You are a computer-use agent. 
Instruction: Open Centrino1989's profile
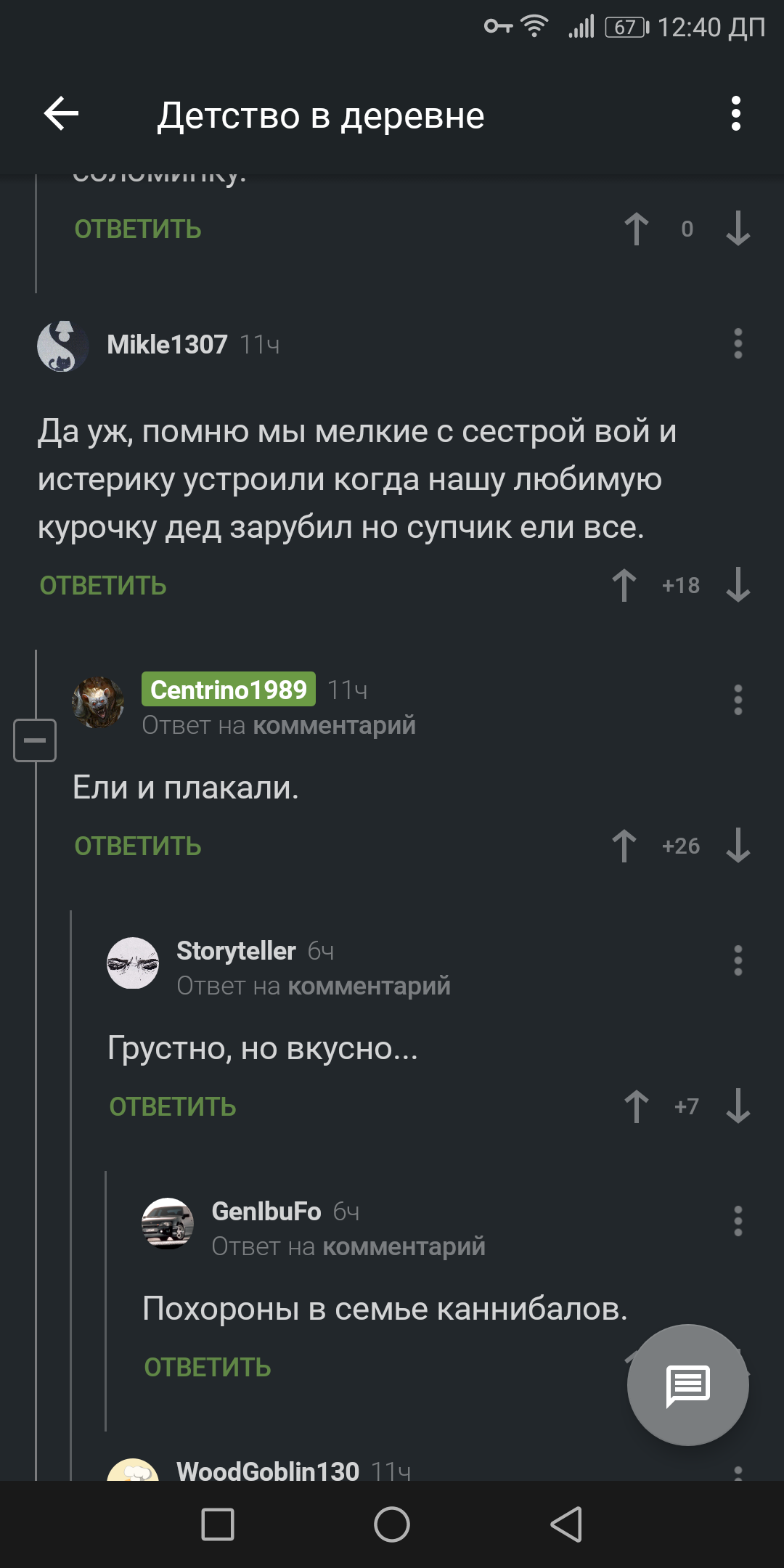(229, 689)
